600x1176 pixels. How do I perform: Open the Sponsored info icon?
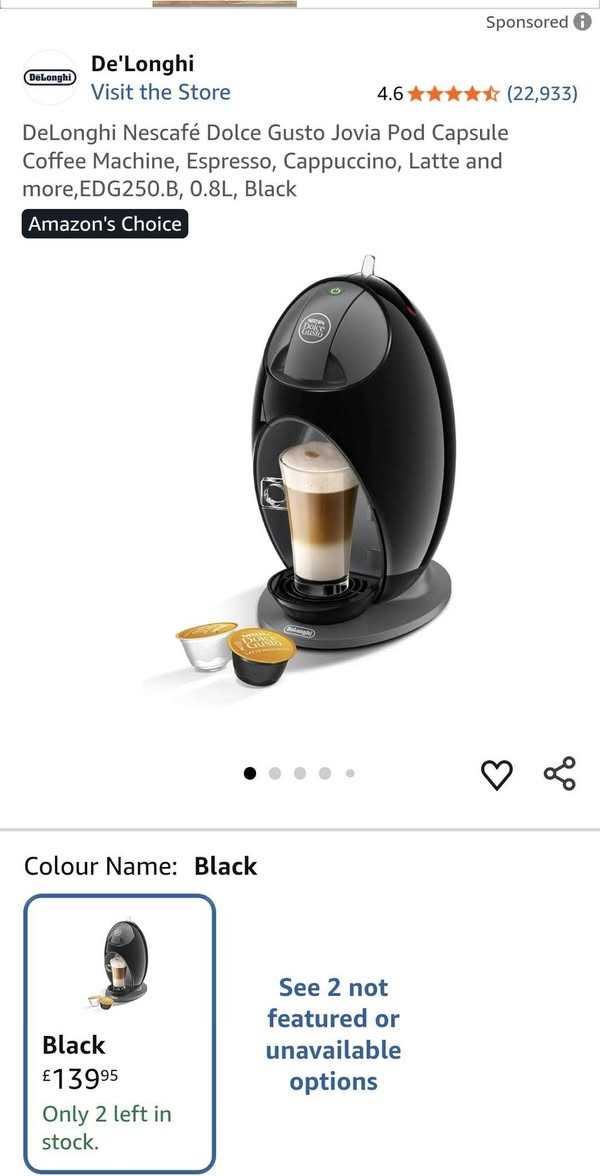[x=582, y=22]
